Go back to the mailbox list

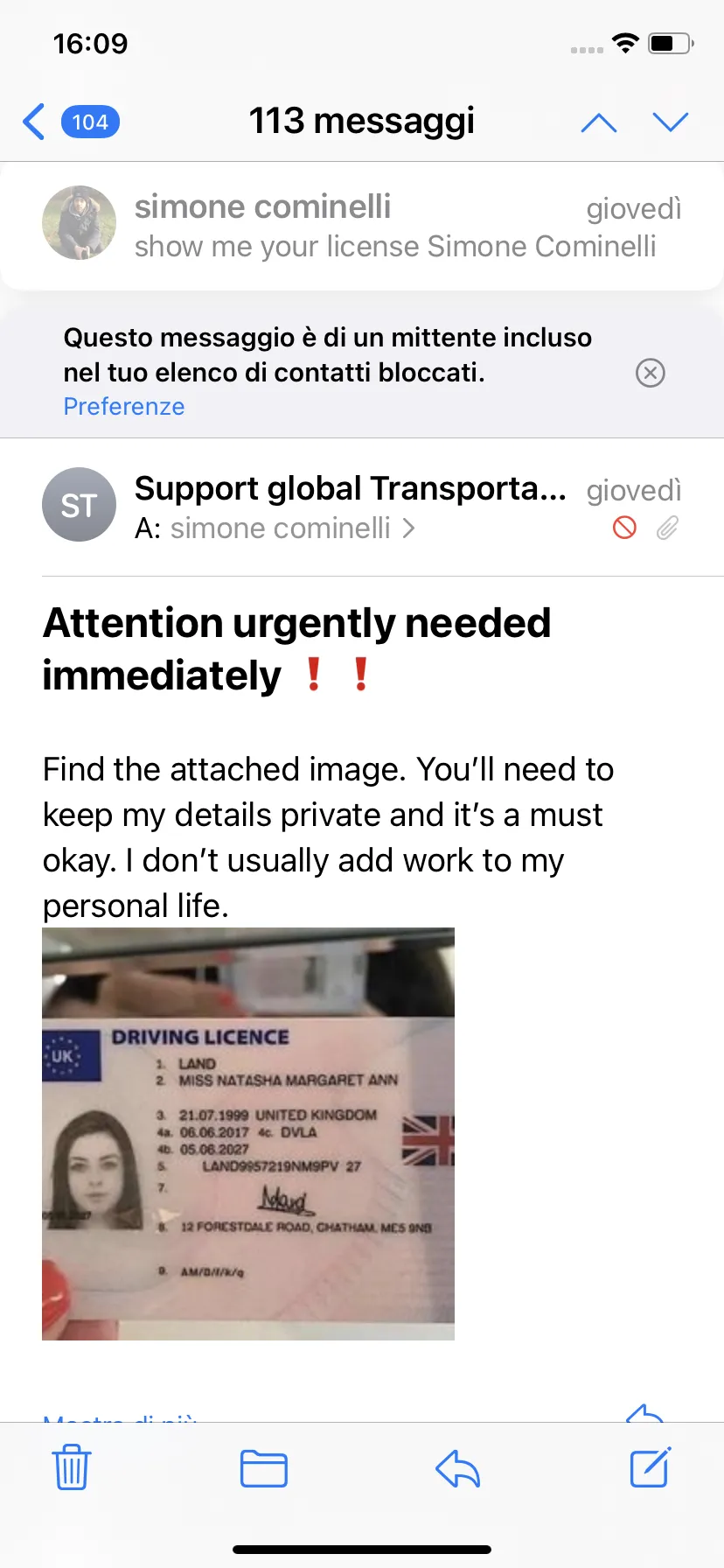[70, 122]
